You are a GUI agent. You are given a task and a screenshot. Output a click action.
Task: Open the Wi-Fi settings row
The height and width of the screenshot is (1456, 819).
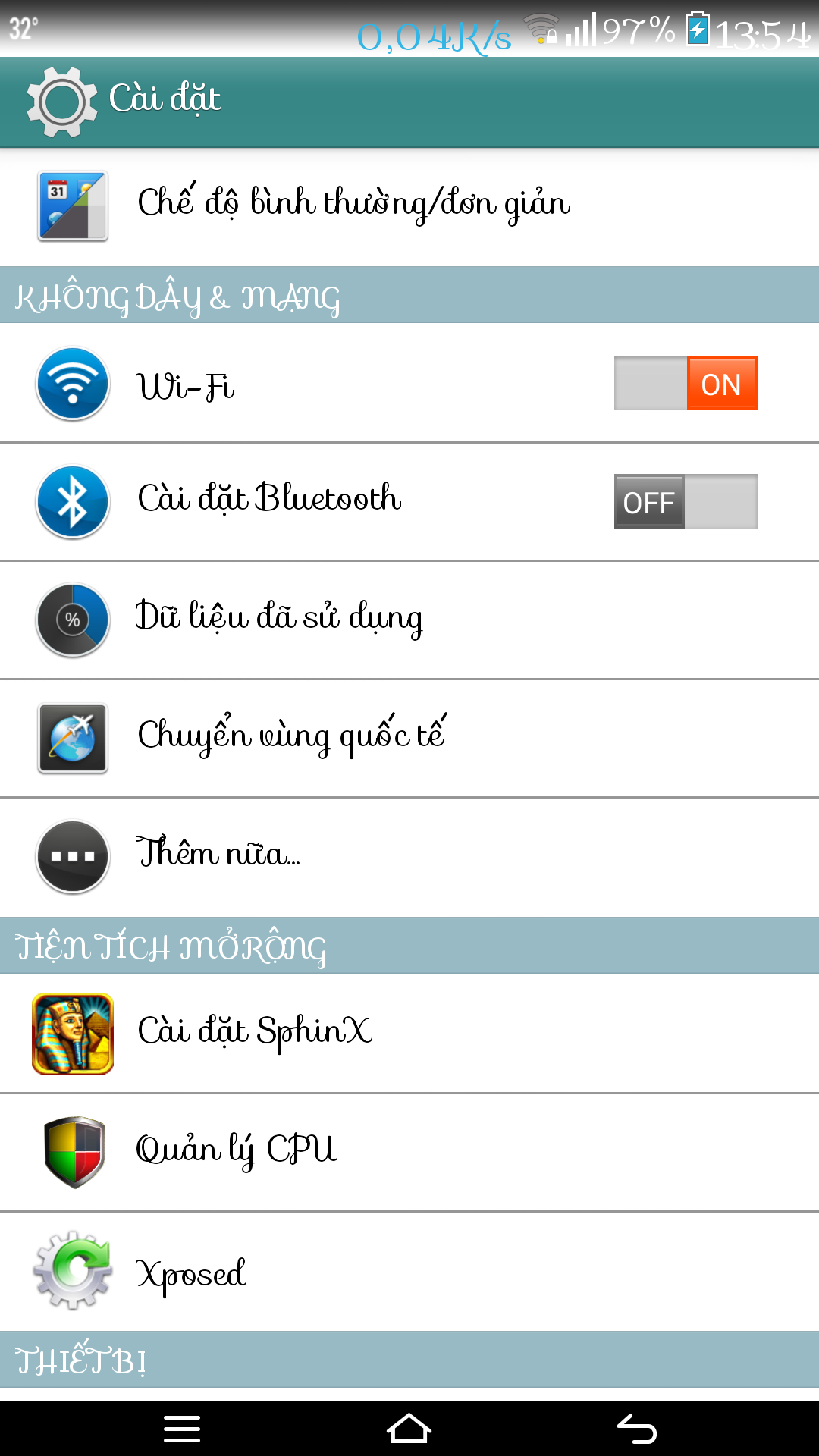[x=409, y=383]
